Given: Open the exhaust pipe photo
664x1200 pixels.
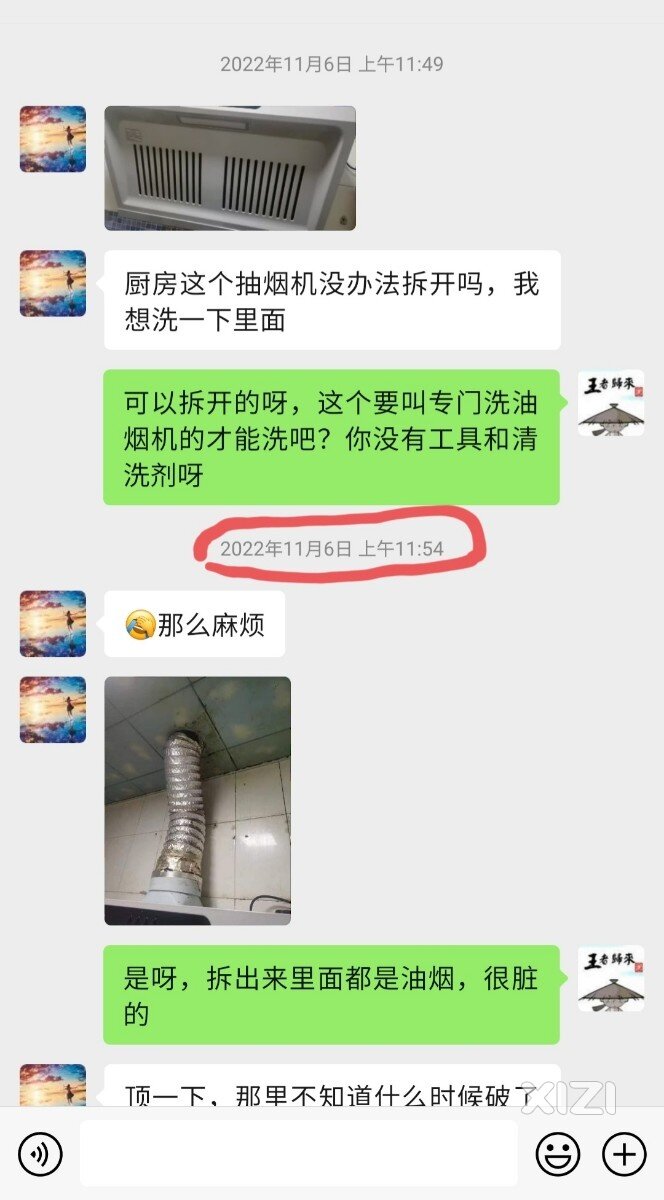Looking at the screenshot, I should (x=198, y=800).
